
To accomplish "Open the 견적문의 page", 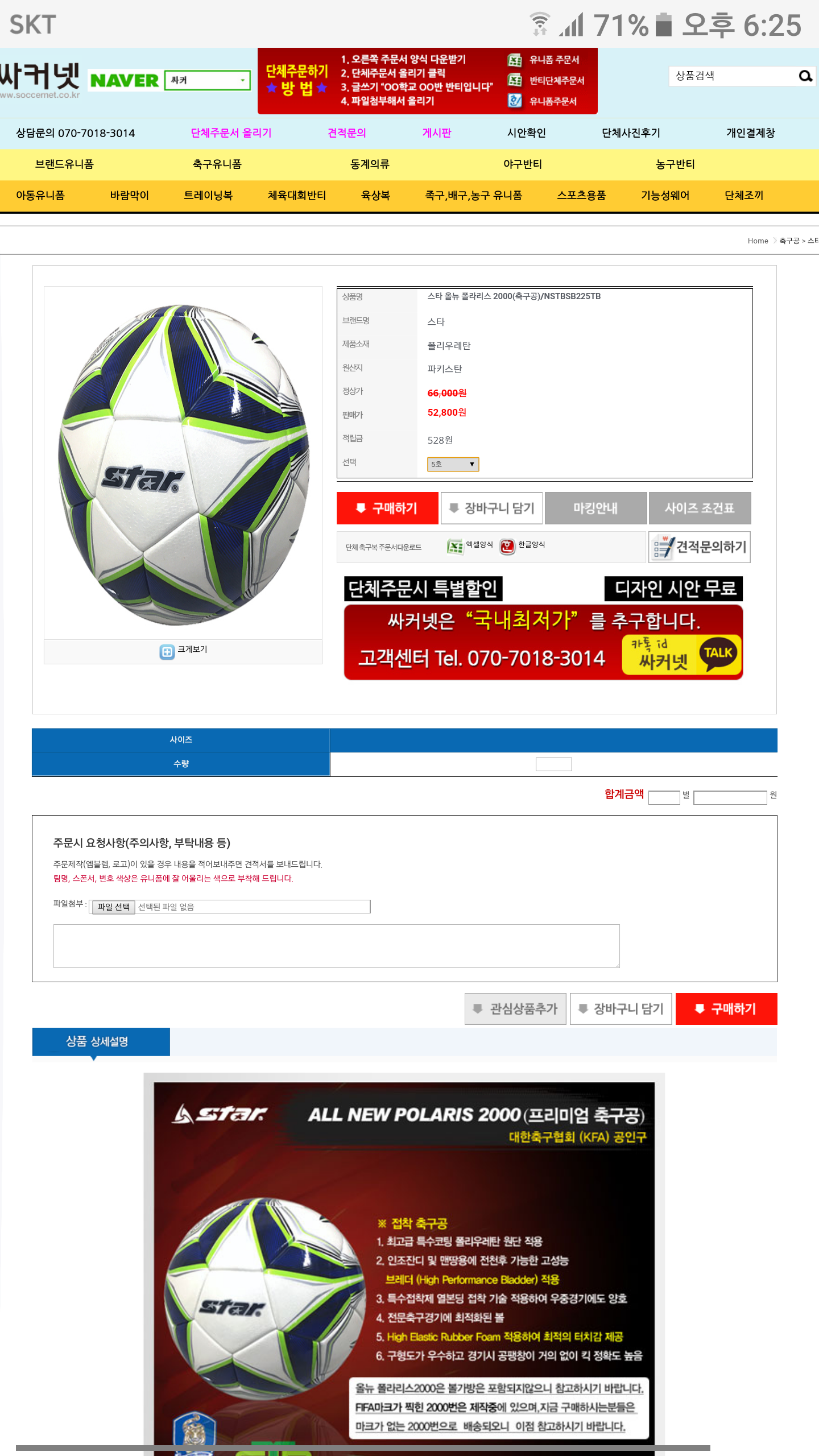I will click(346, 133).
